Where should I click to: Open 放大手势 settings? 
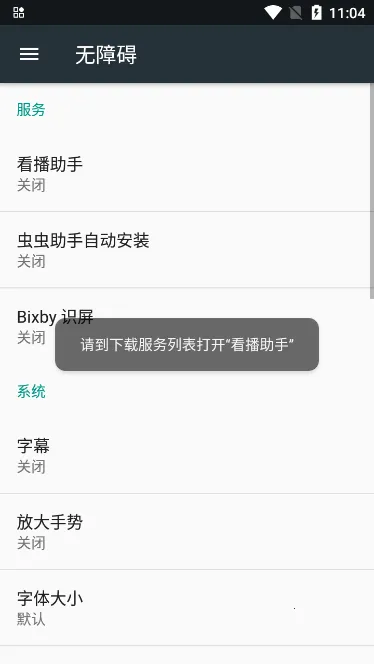(187, 532)
